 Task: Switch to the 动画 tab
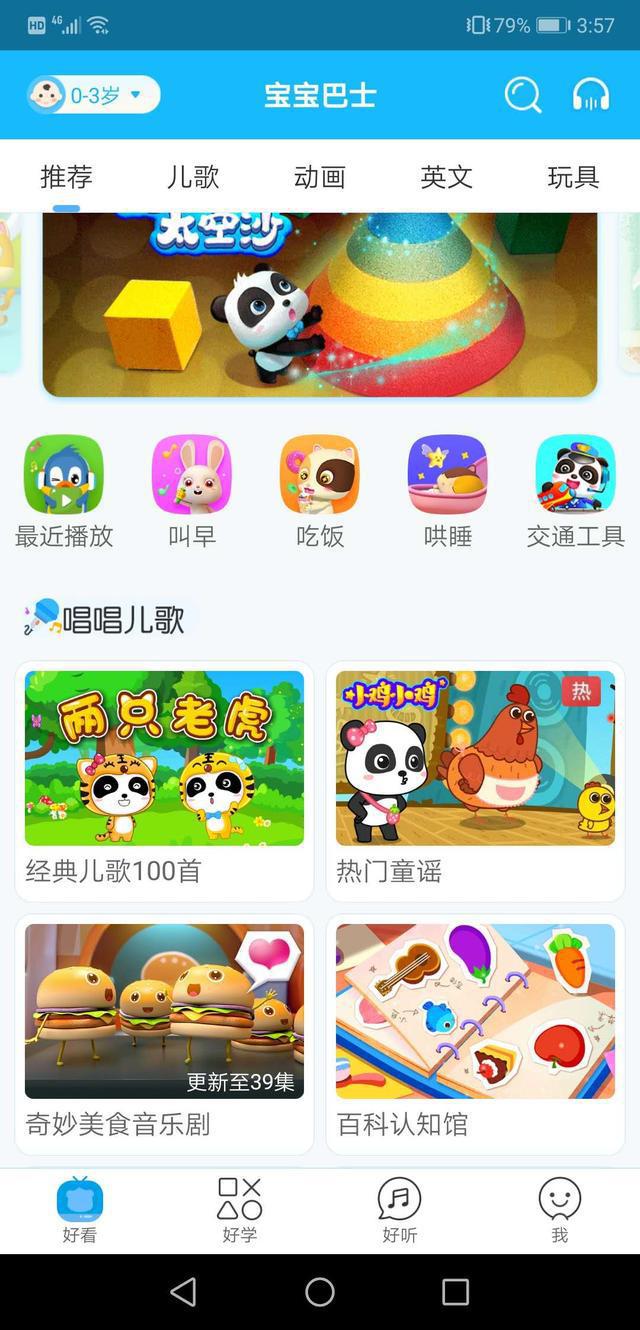tap(320, 177)
